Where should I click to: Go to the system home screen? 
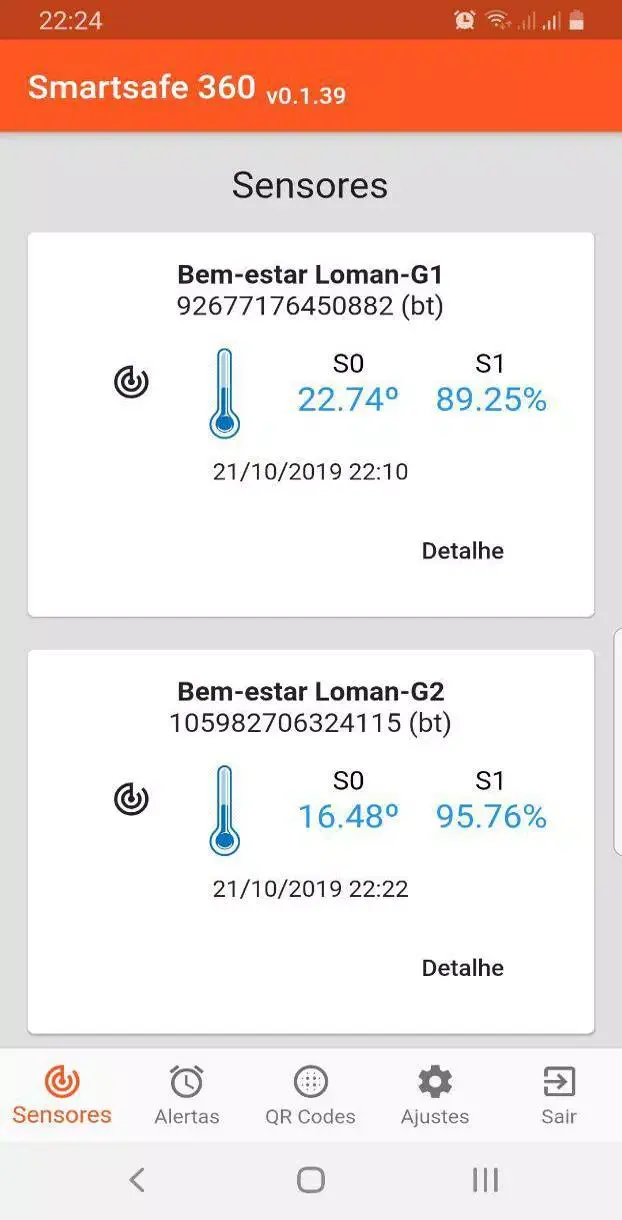(311, 1180)
